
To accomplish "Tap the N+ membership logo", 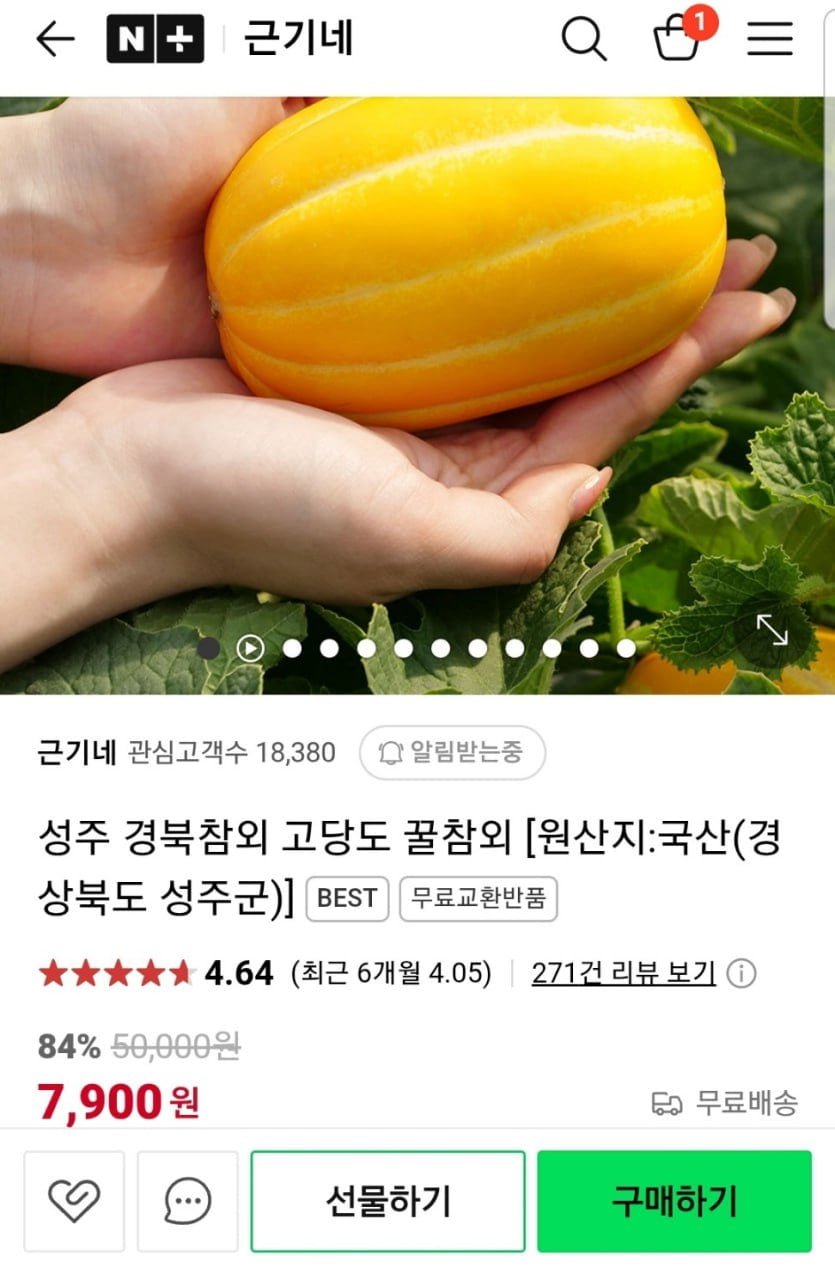I will click(x=157, y=38).
